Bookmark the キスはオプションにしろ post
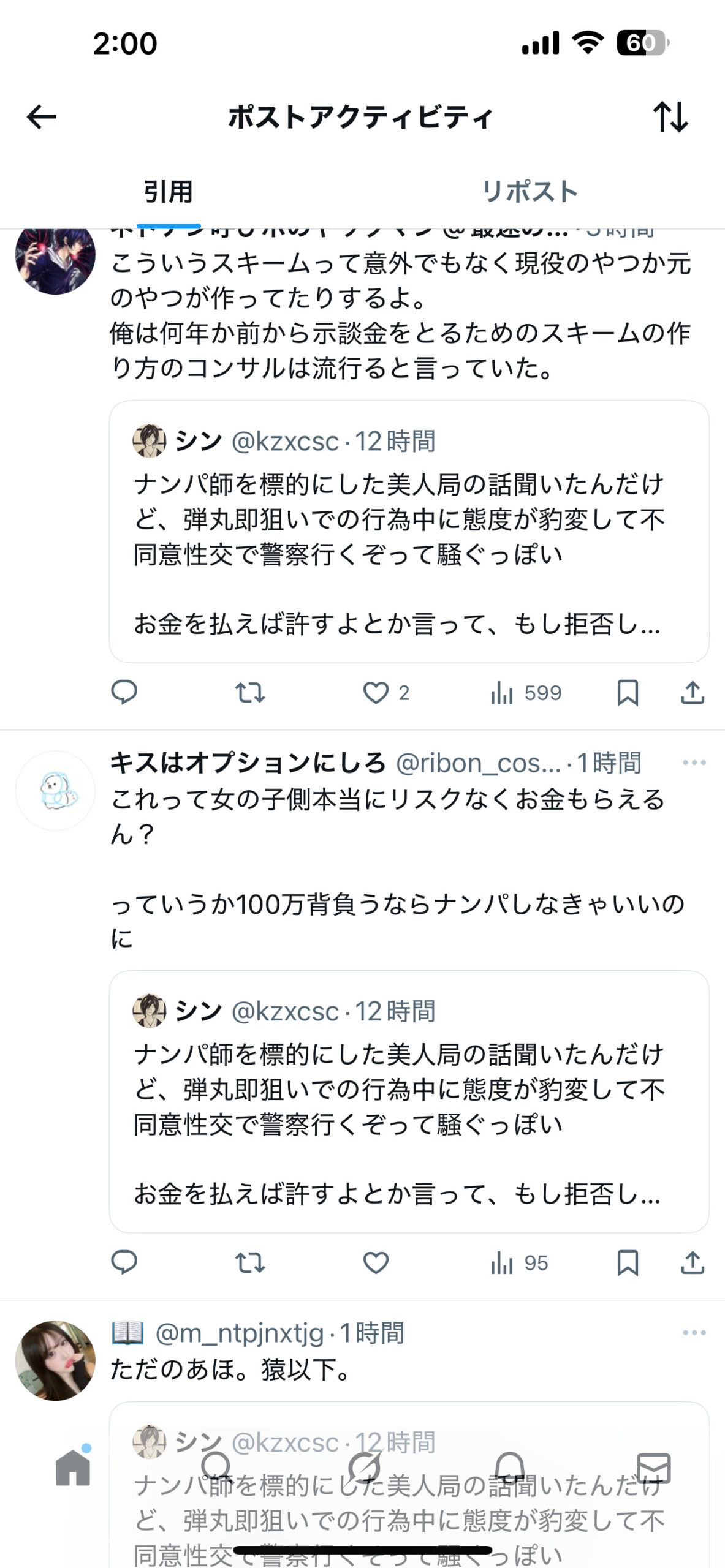725x1568 pixels. click(628, 1262)
